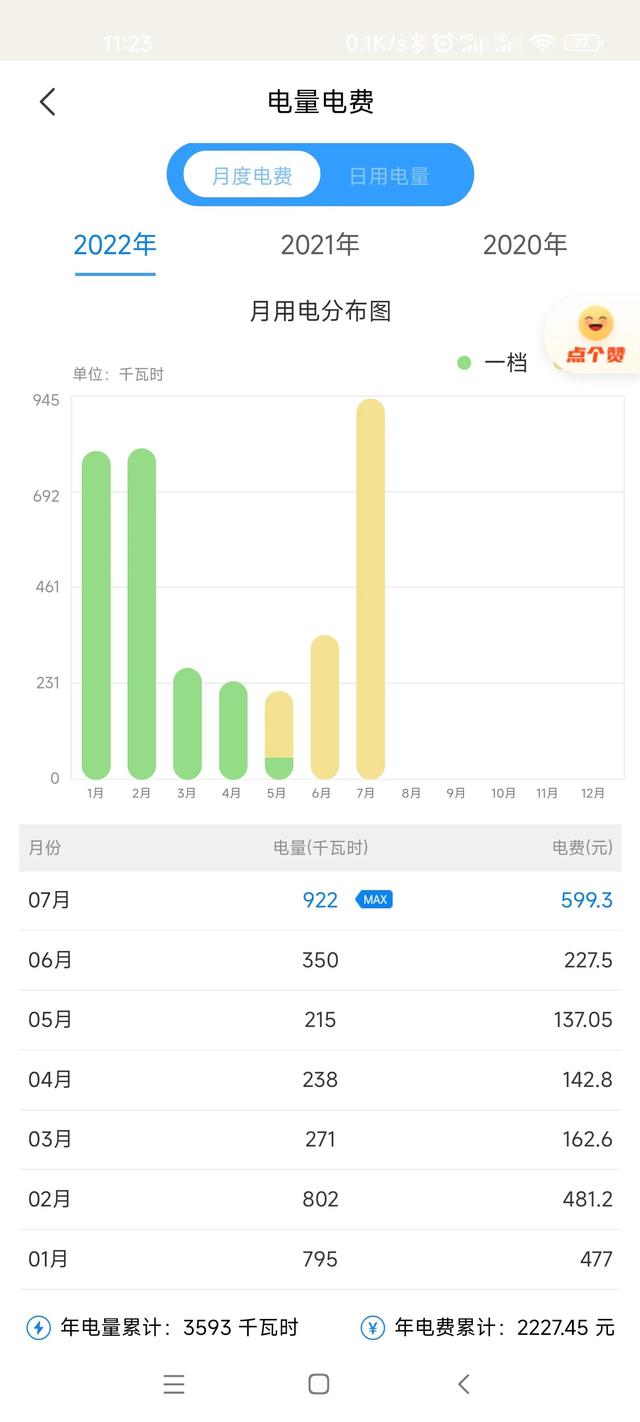Switch to the 日用电量 segment
Image resolution: width=640 pixels, height=1422 pixels.
(389, 176)
